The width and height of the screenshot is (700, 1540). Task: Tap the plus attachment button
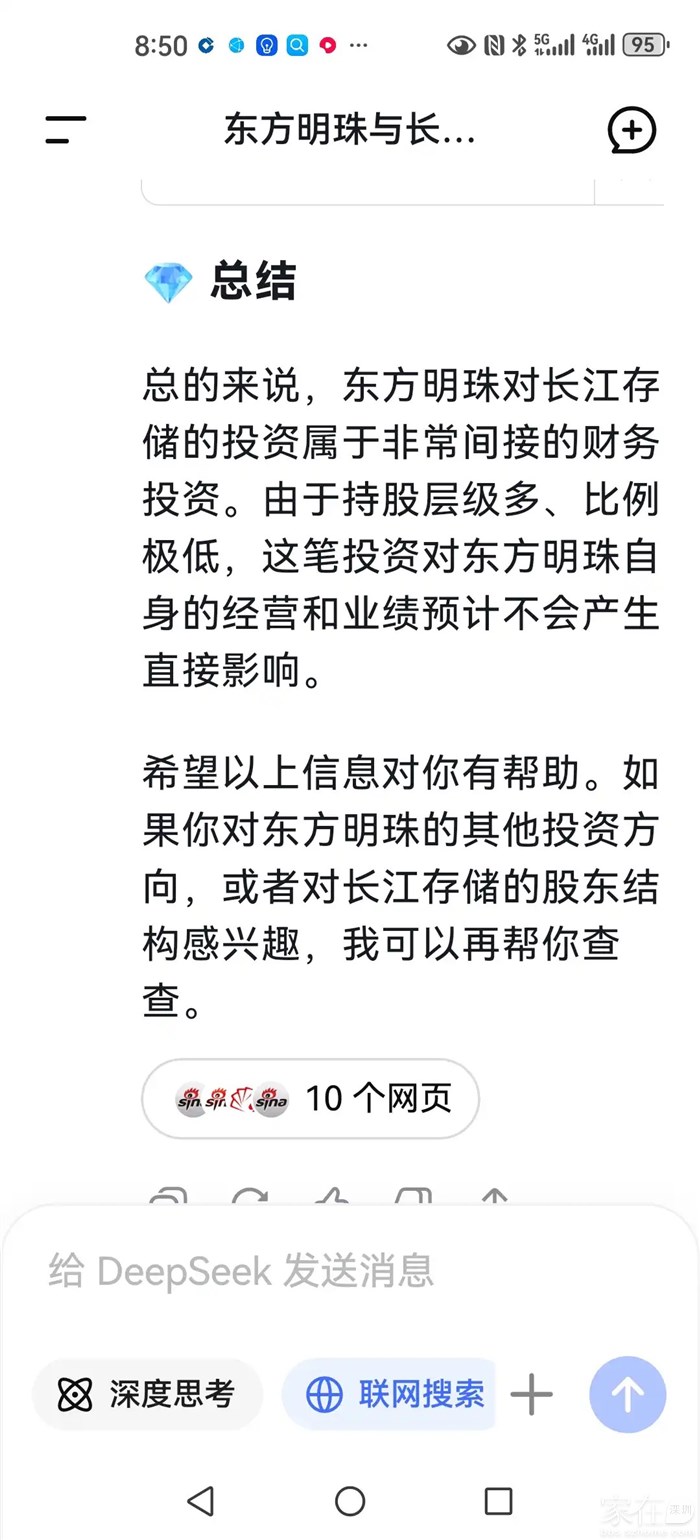pos(532,1394)
